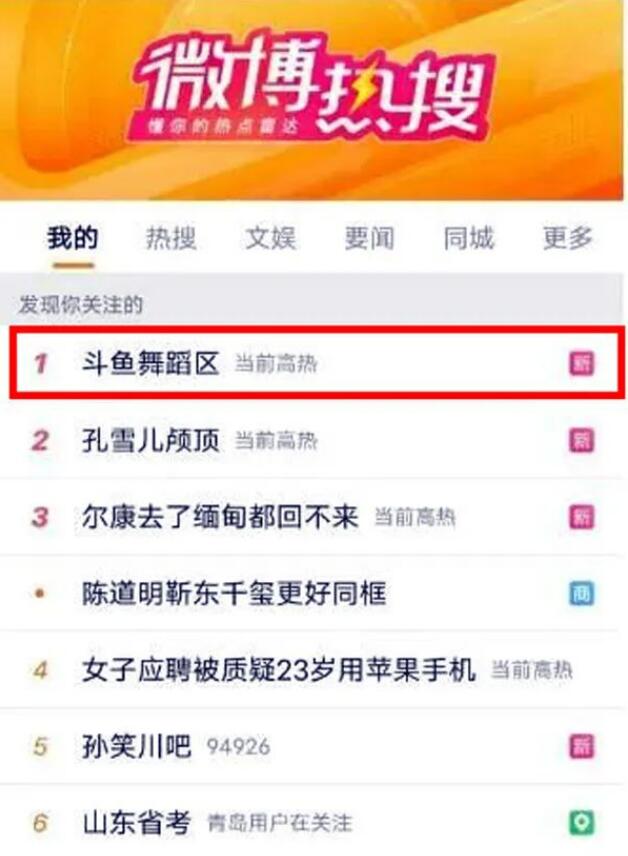The image size is (628, 856).
Task: Go to the 同城 tab
Action: (468, 238)
